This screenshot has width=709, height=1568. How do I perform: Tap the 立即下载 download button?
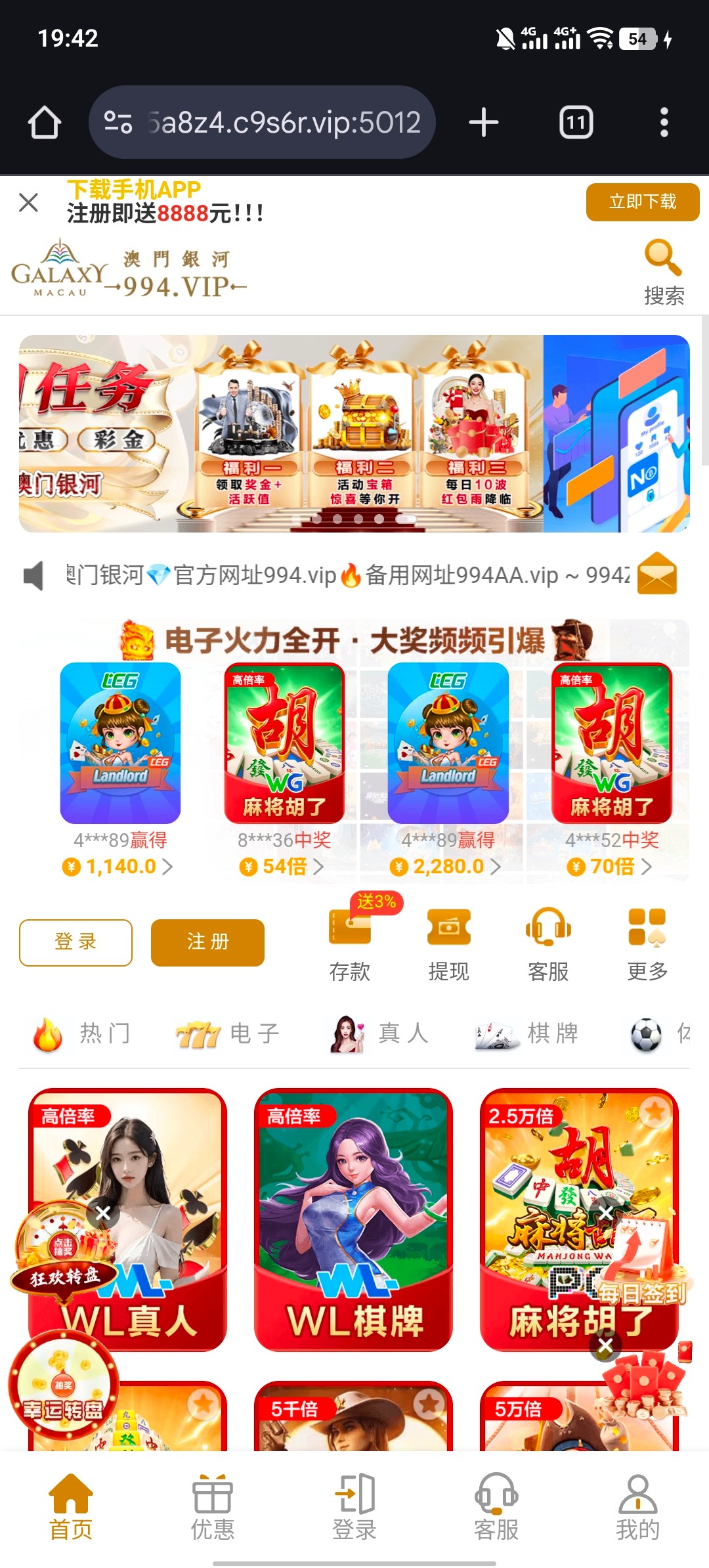[642, 202]
